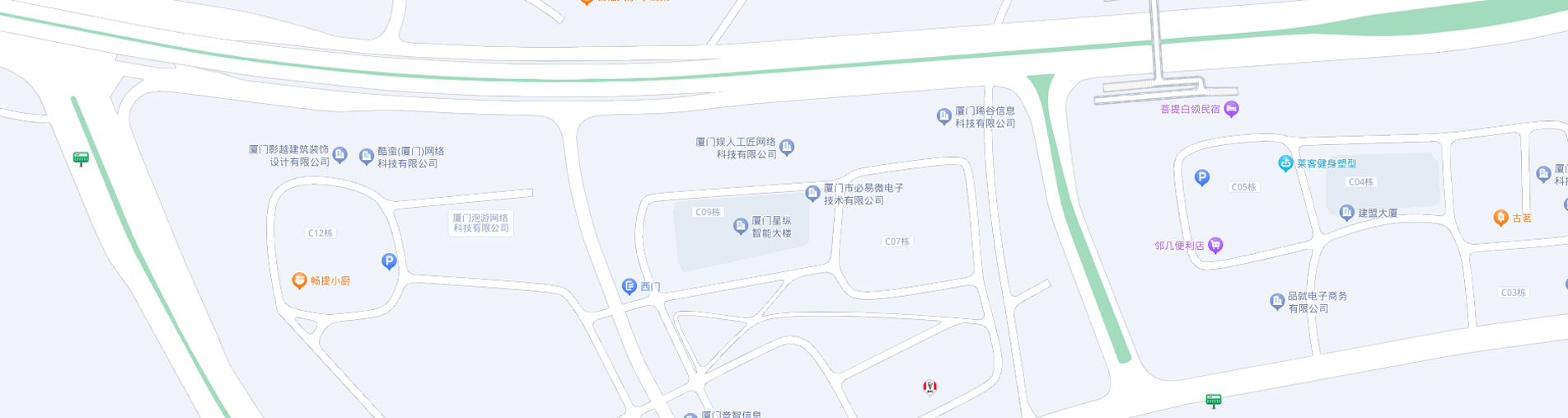View the 邻几便利店 convenience store marker
1568x418 pixels.
1216,245
